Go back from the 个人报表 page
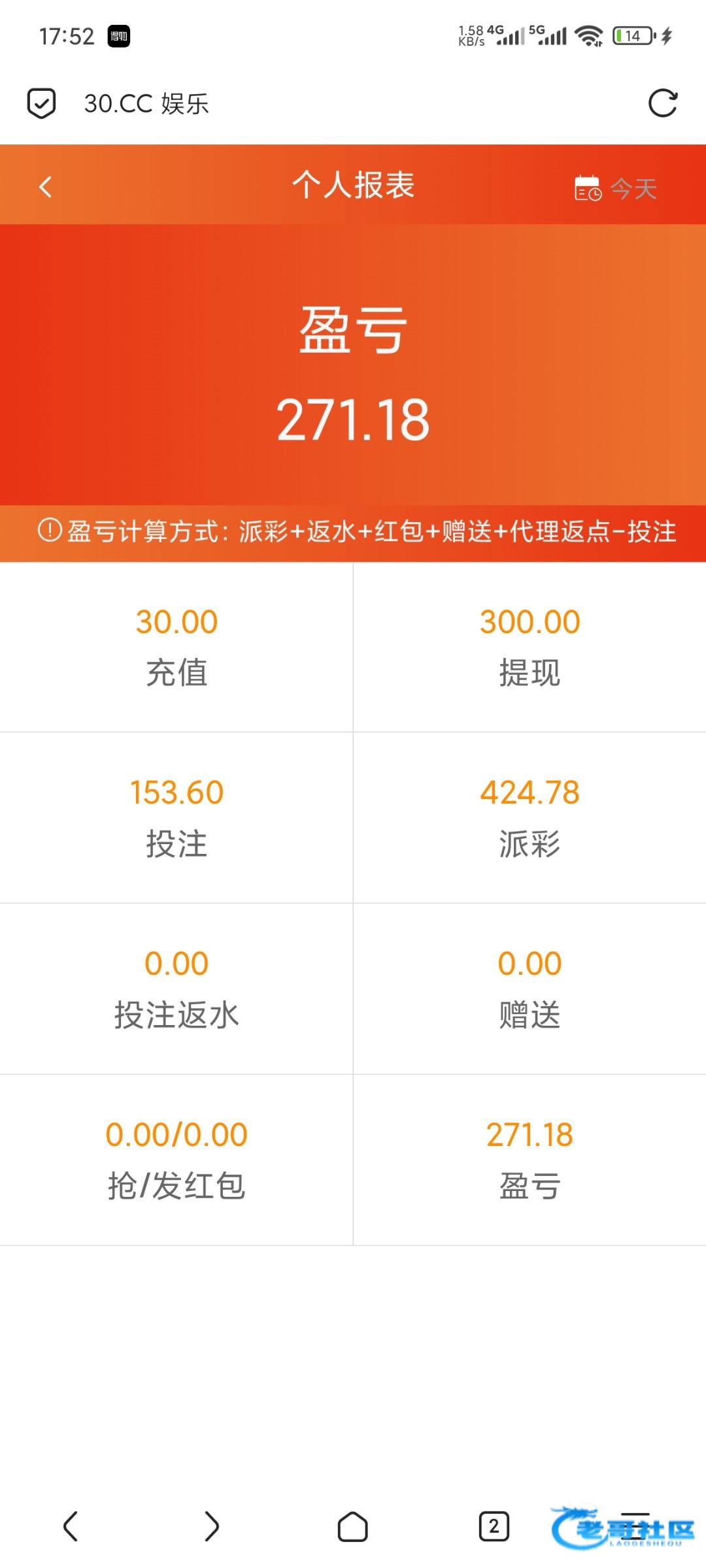Screen dimensions: 706x1568 click(45, 187)
